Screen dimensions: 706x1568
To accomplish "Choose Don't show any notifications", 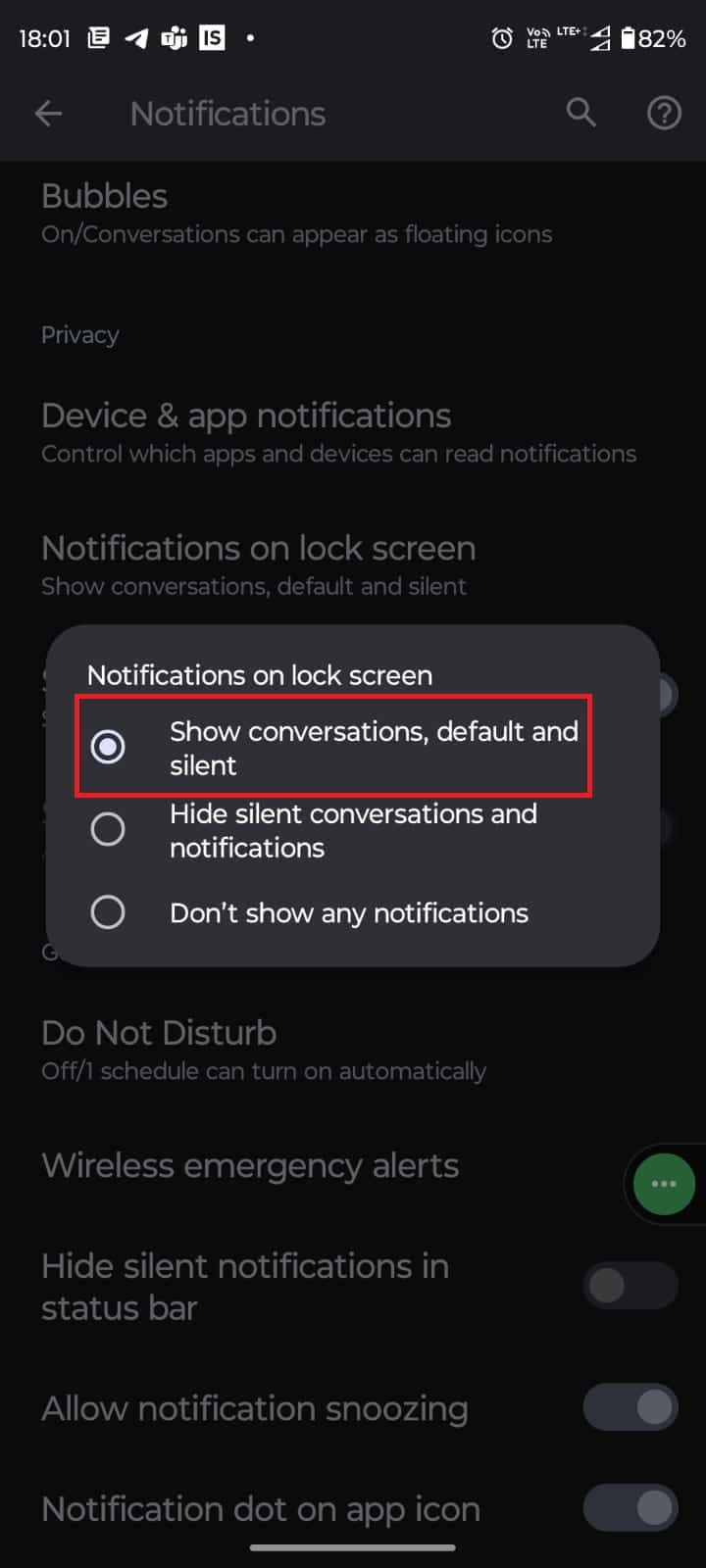I will coord(333,912).
